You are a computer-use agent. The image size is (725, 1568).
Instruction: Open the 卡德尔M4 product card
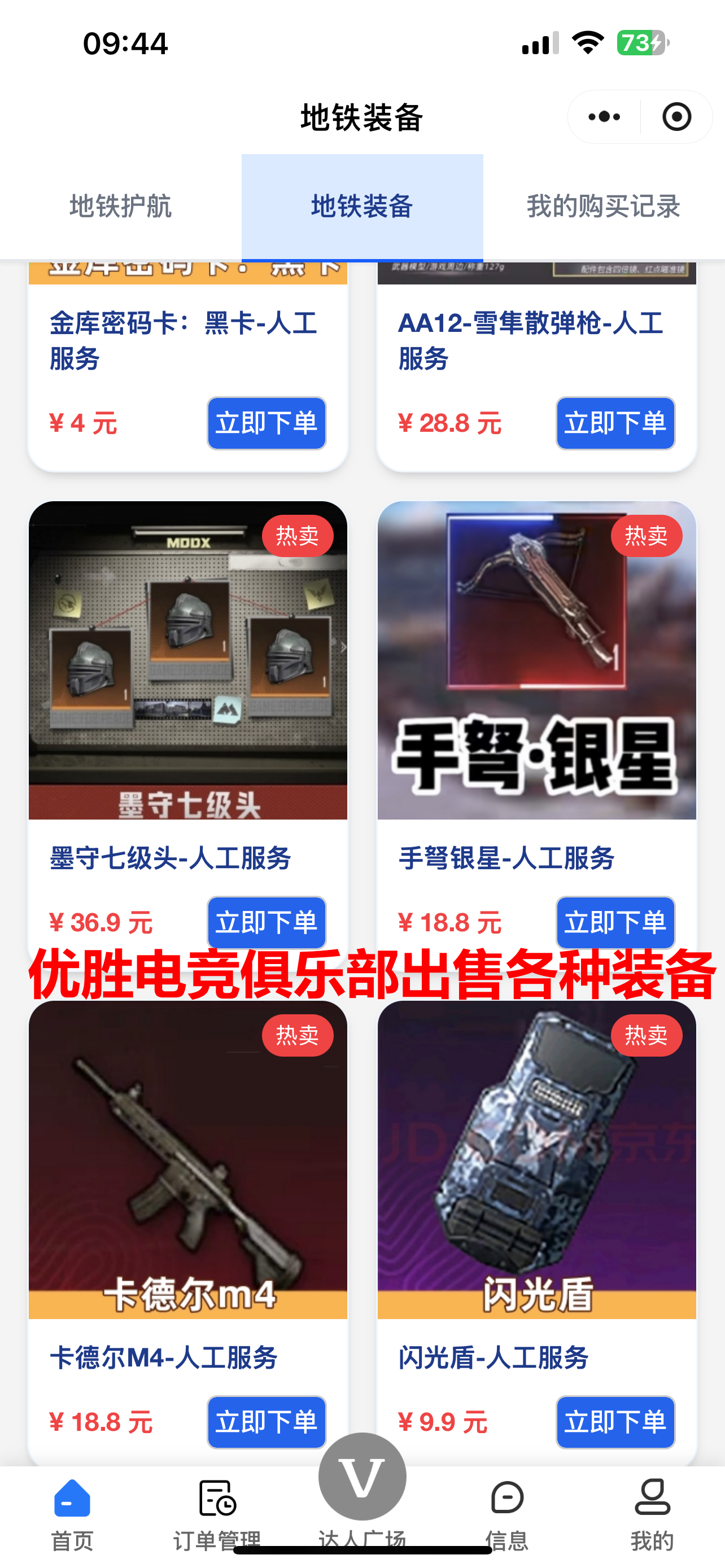coord(188,1159)
